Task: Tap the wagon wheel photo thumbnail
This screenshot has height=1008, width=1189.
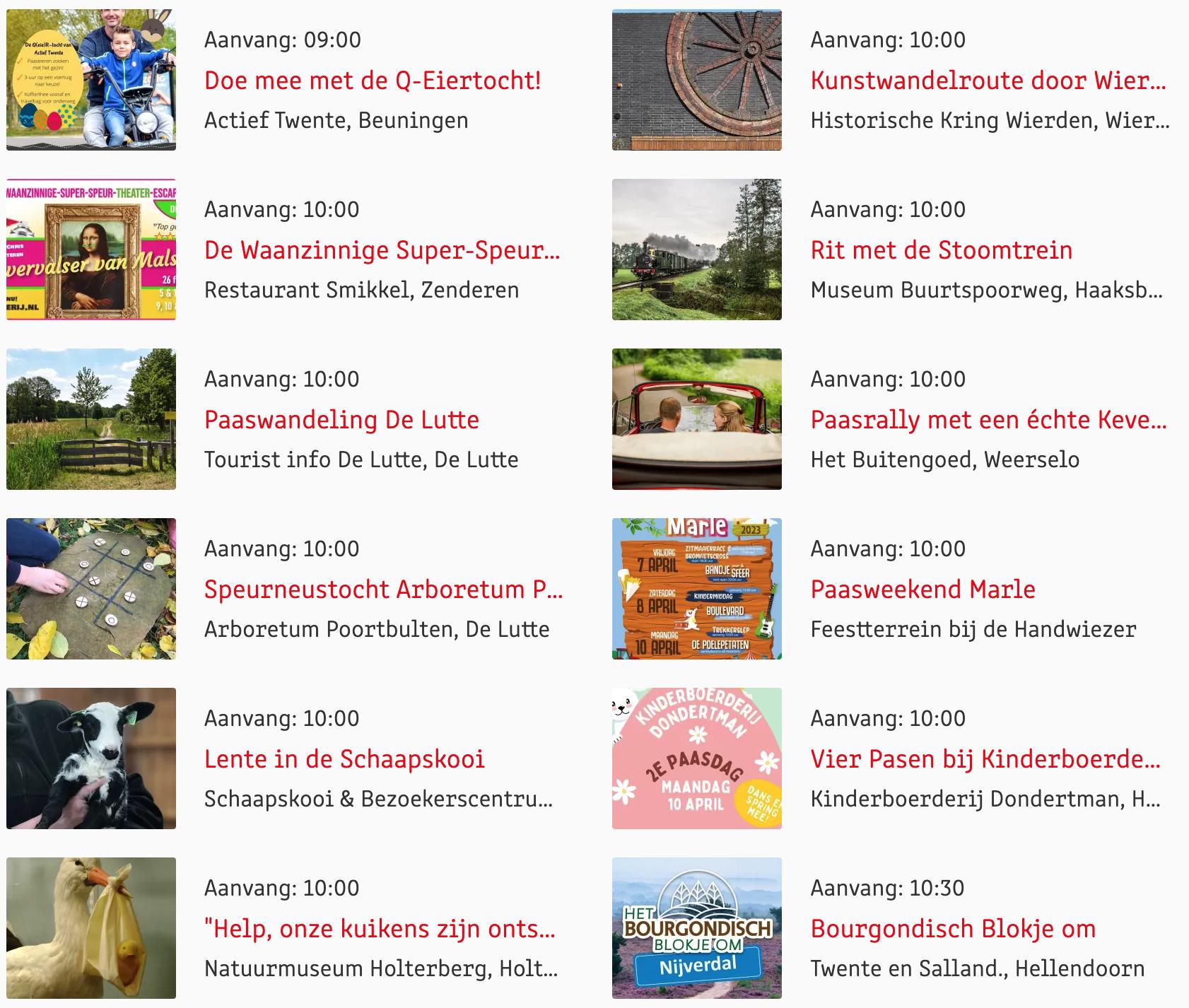Action: (696, 80)
